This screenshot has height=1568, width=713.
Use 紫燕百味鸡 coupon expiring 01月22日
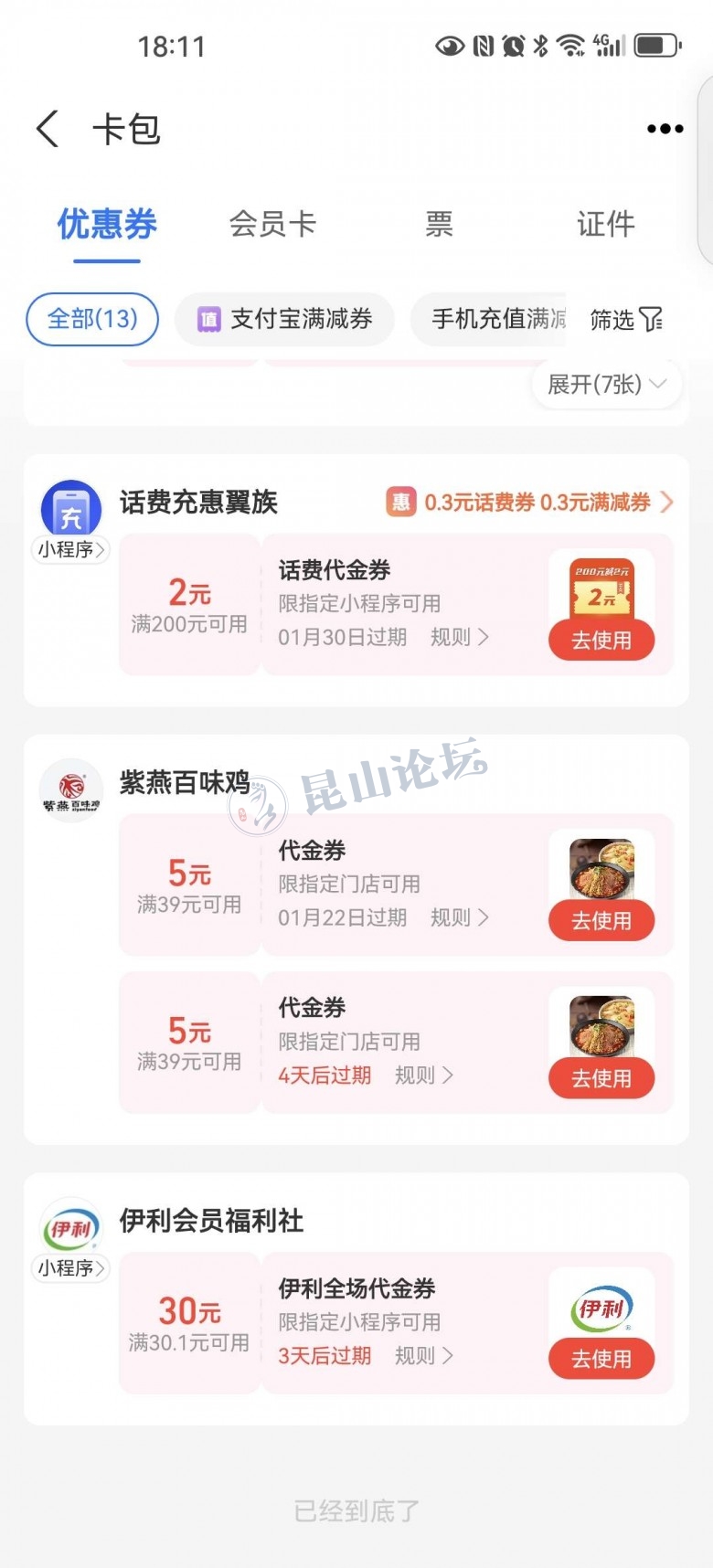point(601,920)
